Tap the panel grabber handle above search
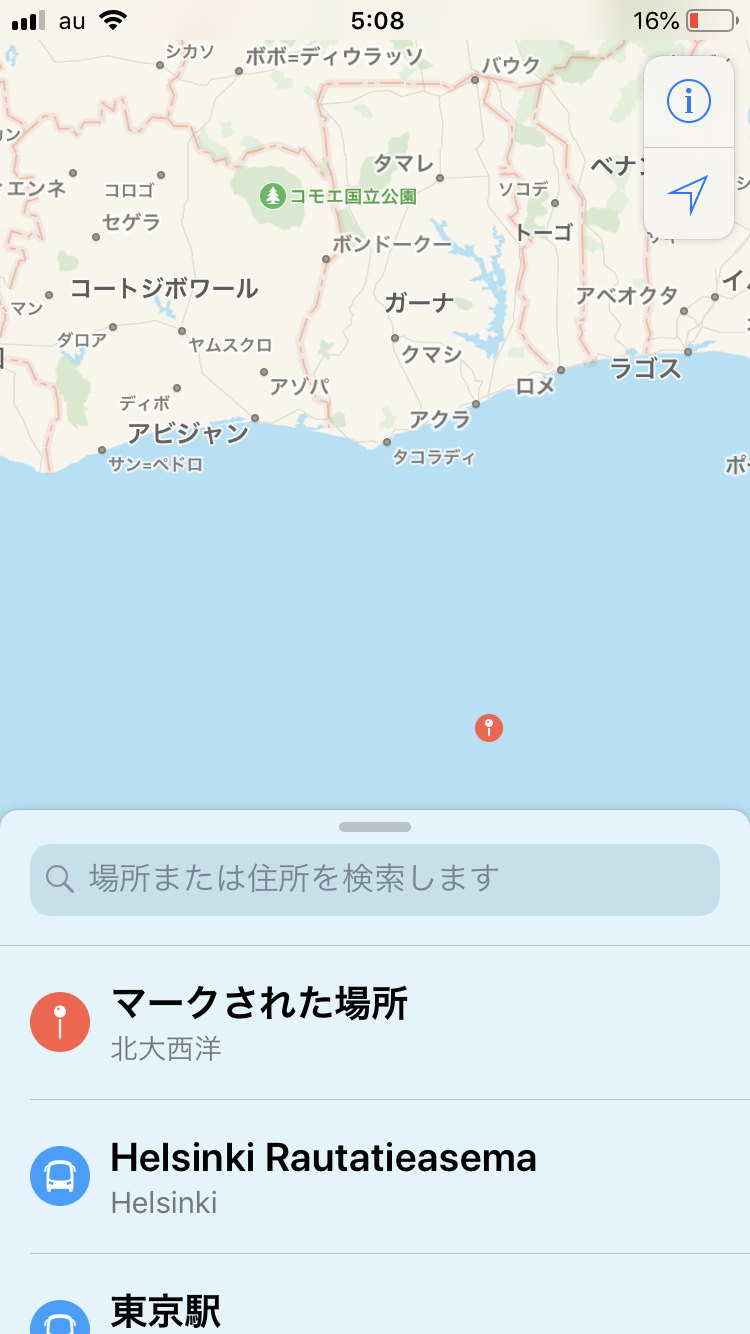750x1334 pixels. [375, 827]
